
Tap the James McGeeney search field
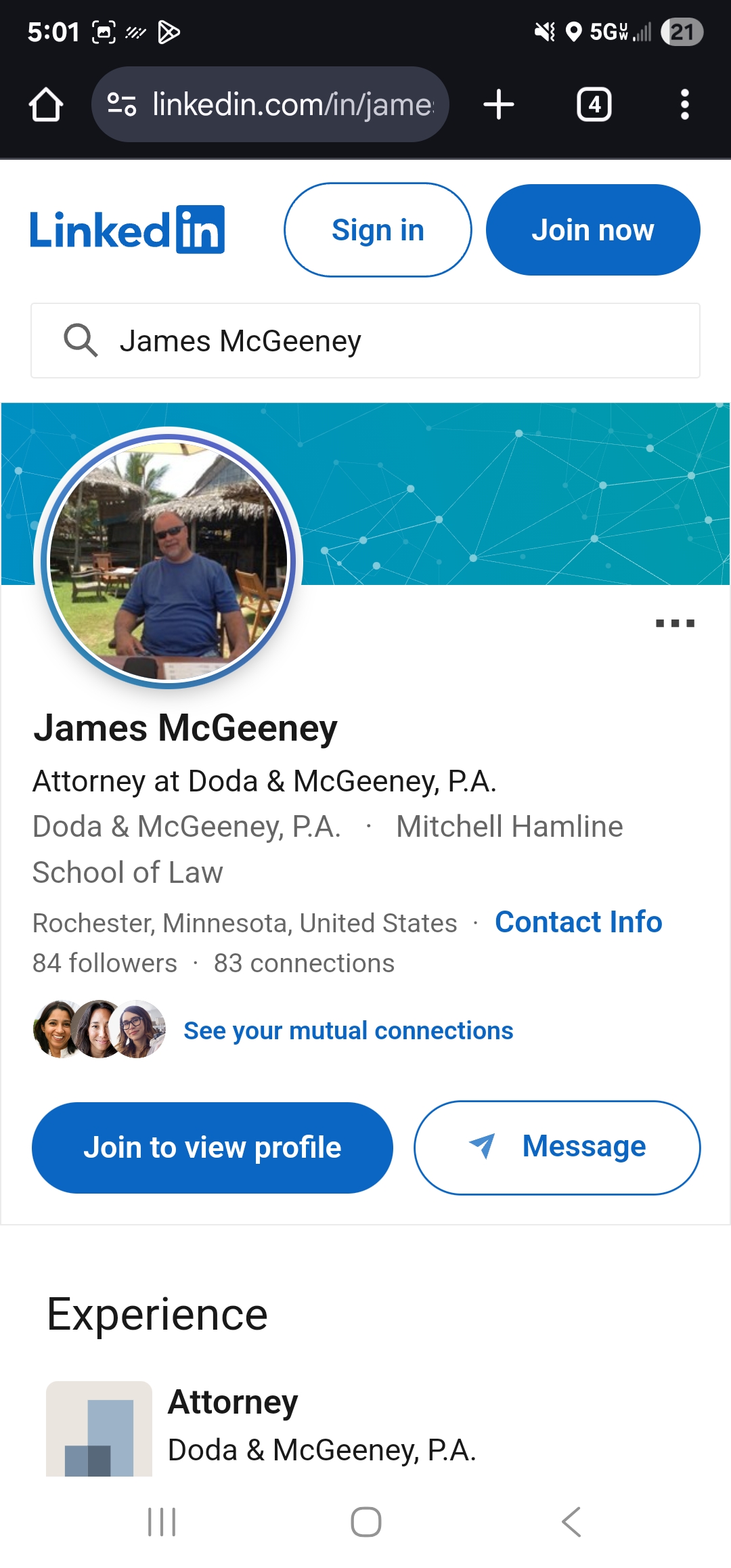tap(365, 341)
